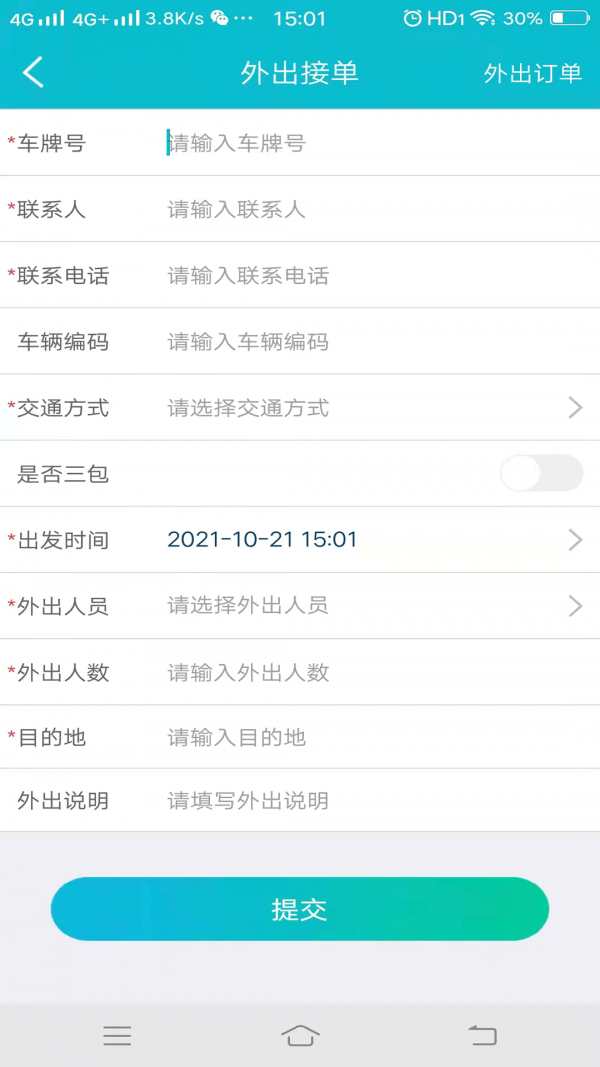Change the 出发时间 date and time
The image size is (600, 1067).
370,540
